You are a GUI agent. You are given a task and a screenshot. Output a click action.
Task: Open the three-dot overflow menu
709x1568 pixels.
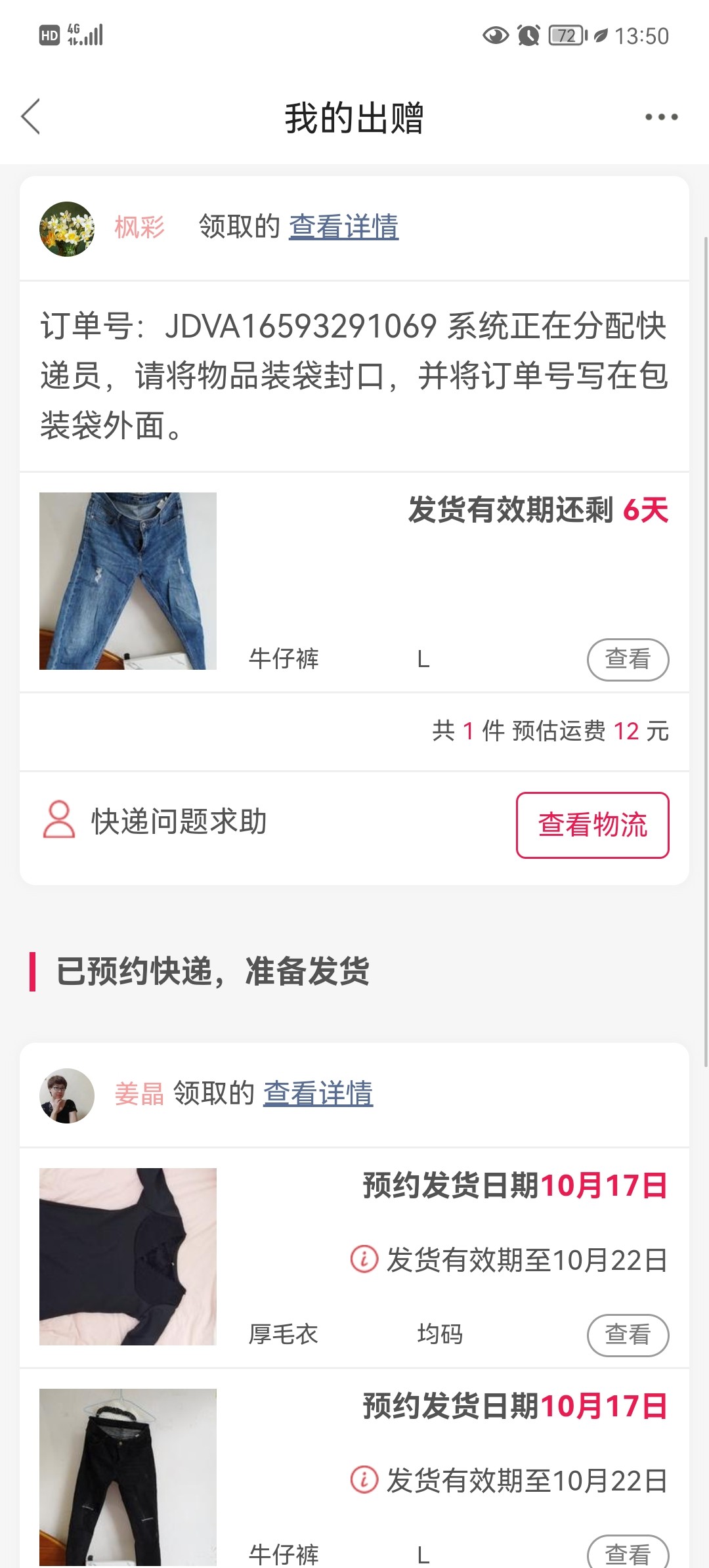pyautogui.click(x=661, y=118)
